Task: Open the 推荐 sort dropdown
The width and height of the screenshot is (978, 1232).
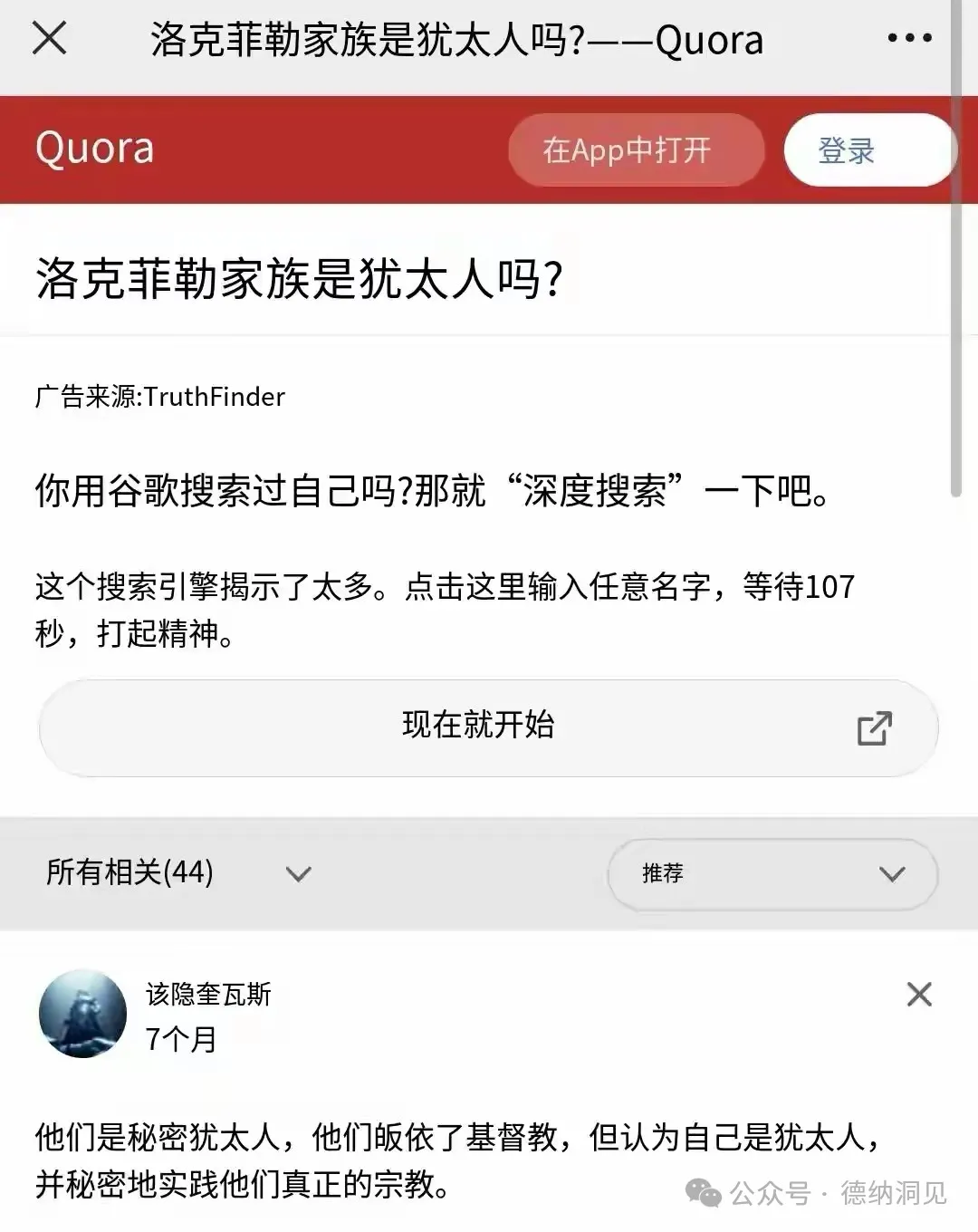Action: point(772,874)
